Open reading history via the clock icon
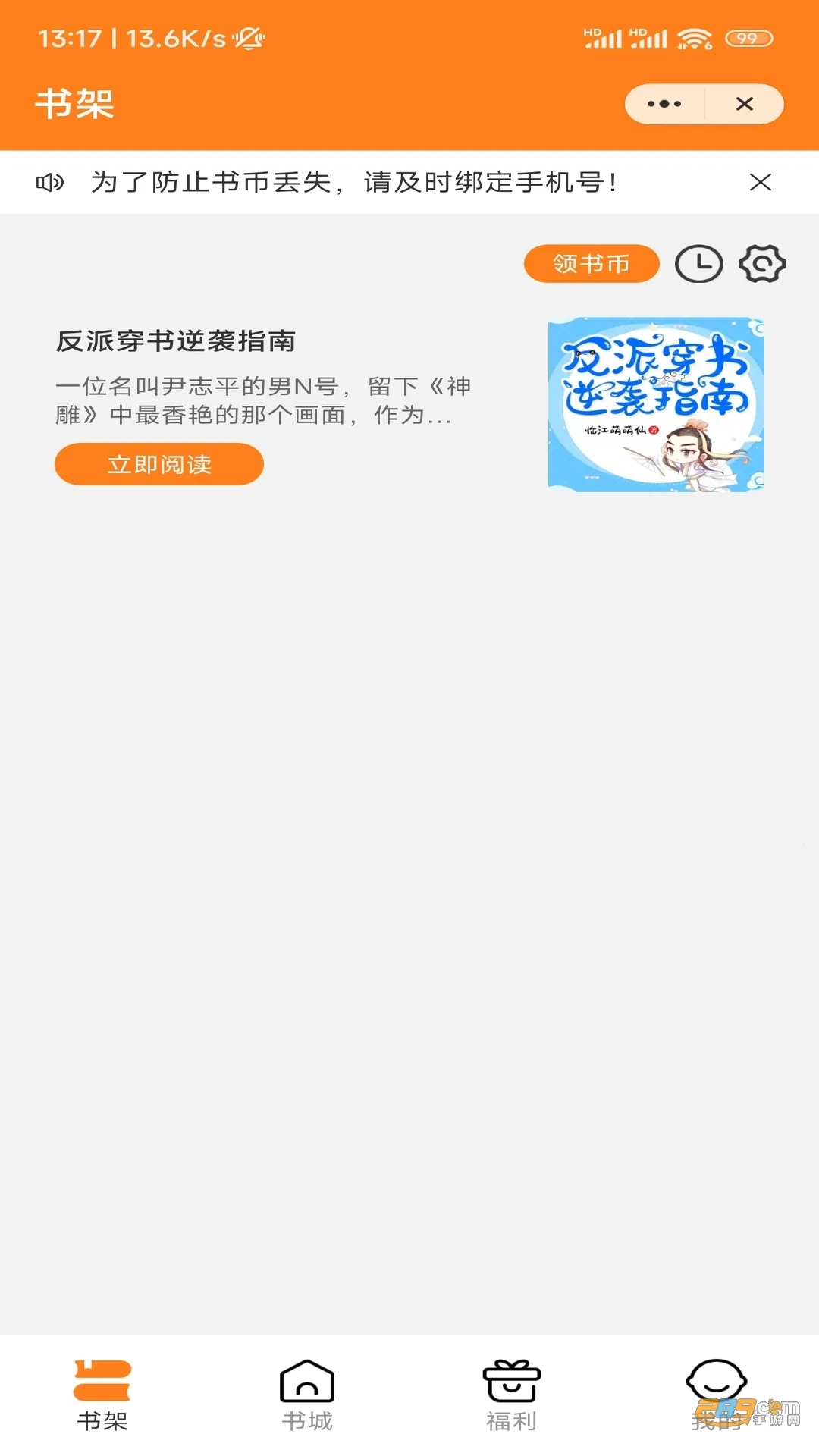Image resolution: width=819 pixels, height=1456 pixels. click(x=698, y=264)
